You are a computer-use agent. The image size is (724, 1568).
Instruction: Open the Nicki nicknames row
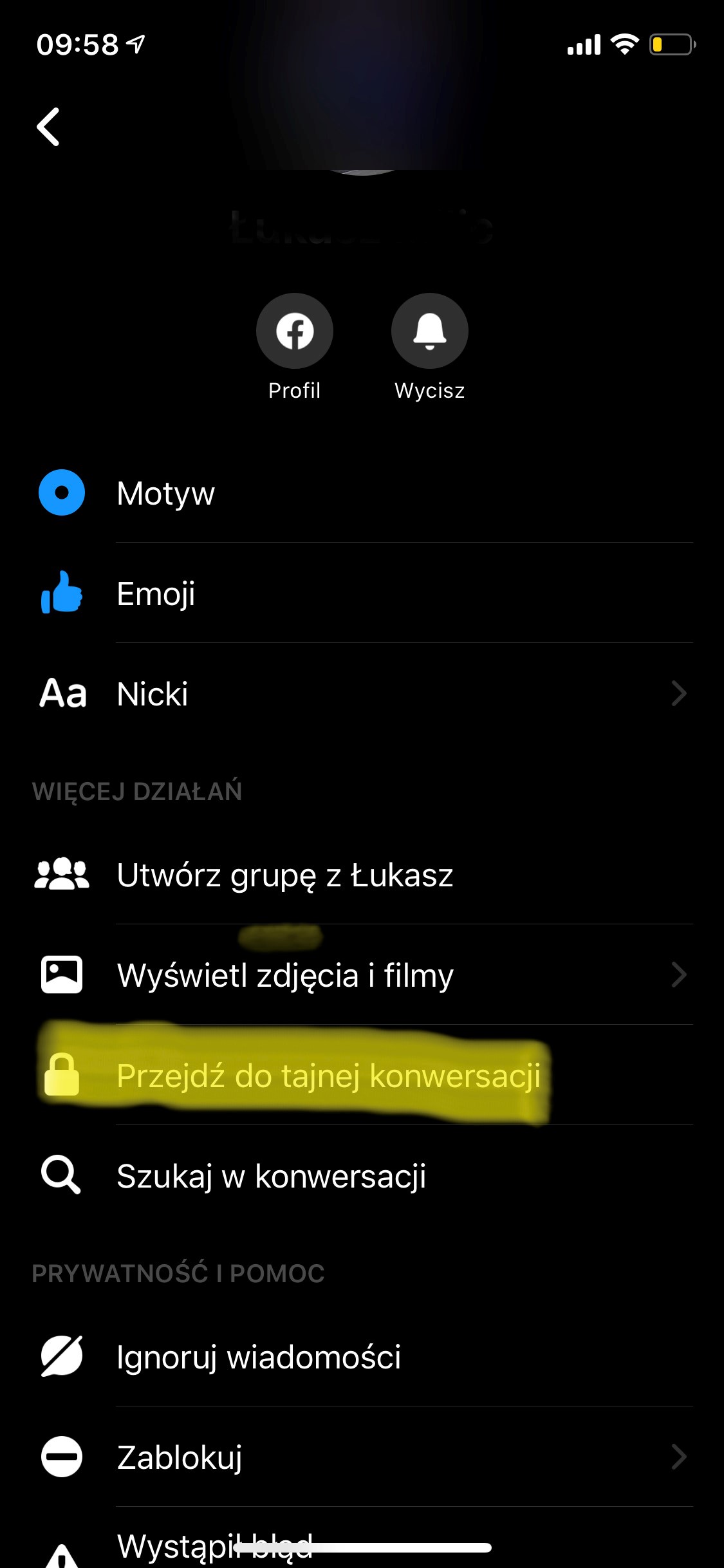pos(362,694)
